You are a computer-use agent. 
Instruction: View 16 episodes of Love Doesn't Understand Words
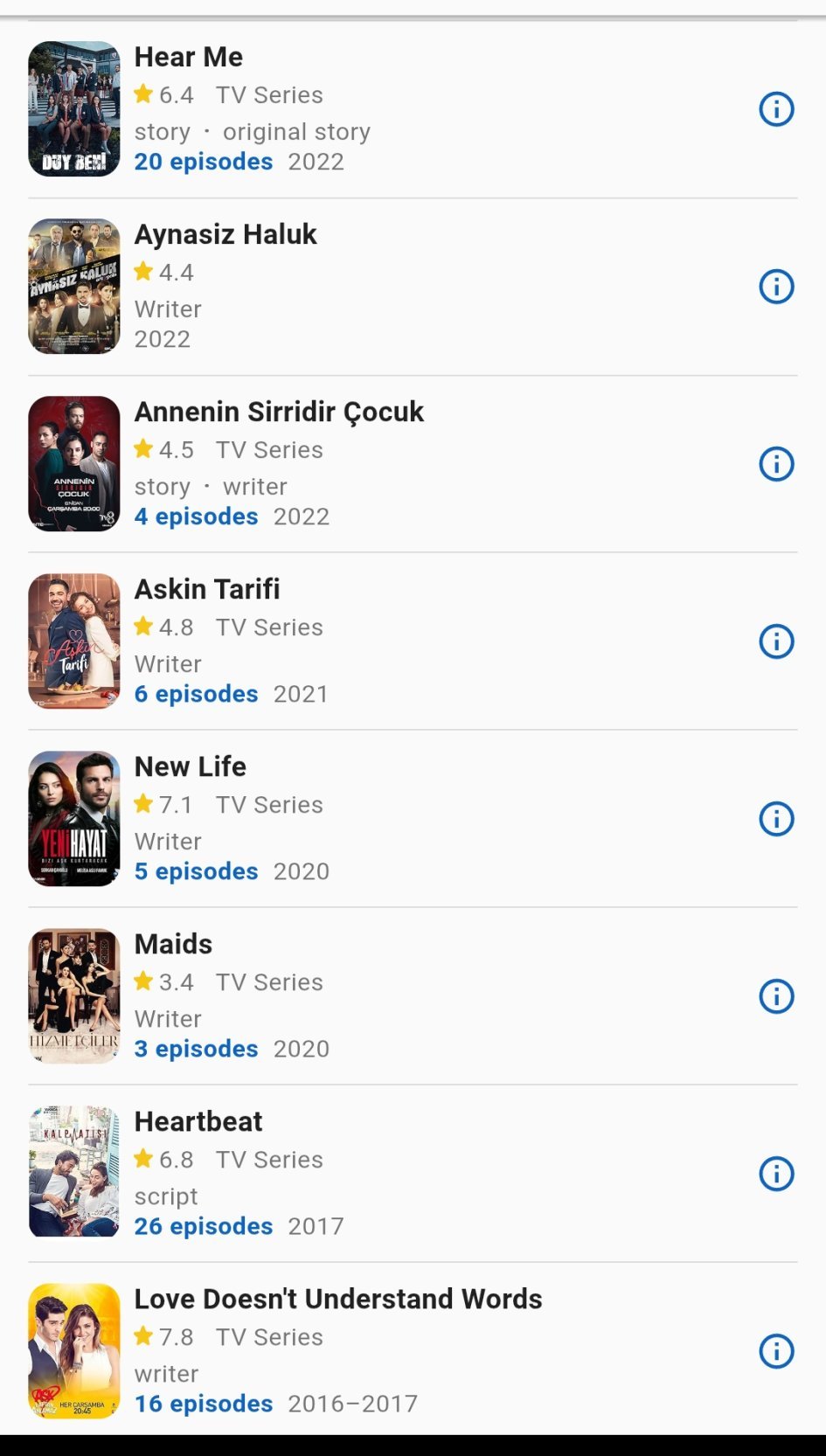pos(203,1404)
